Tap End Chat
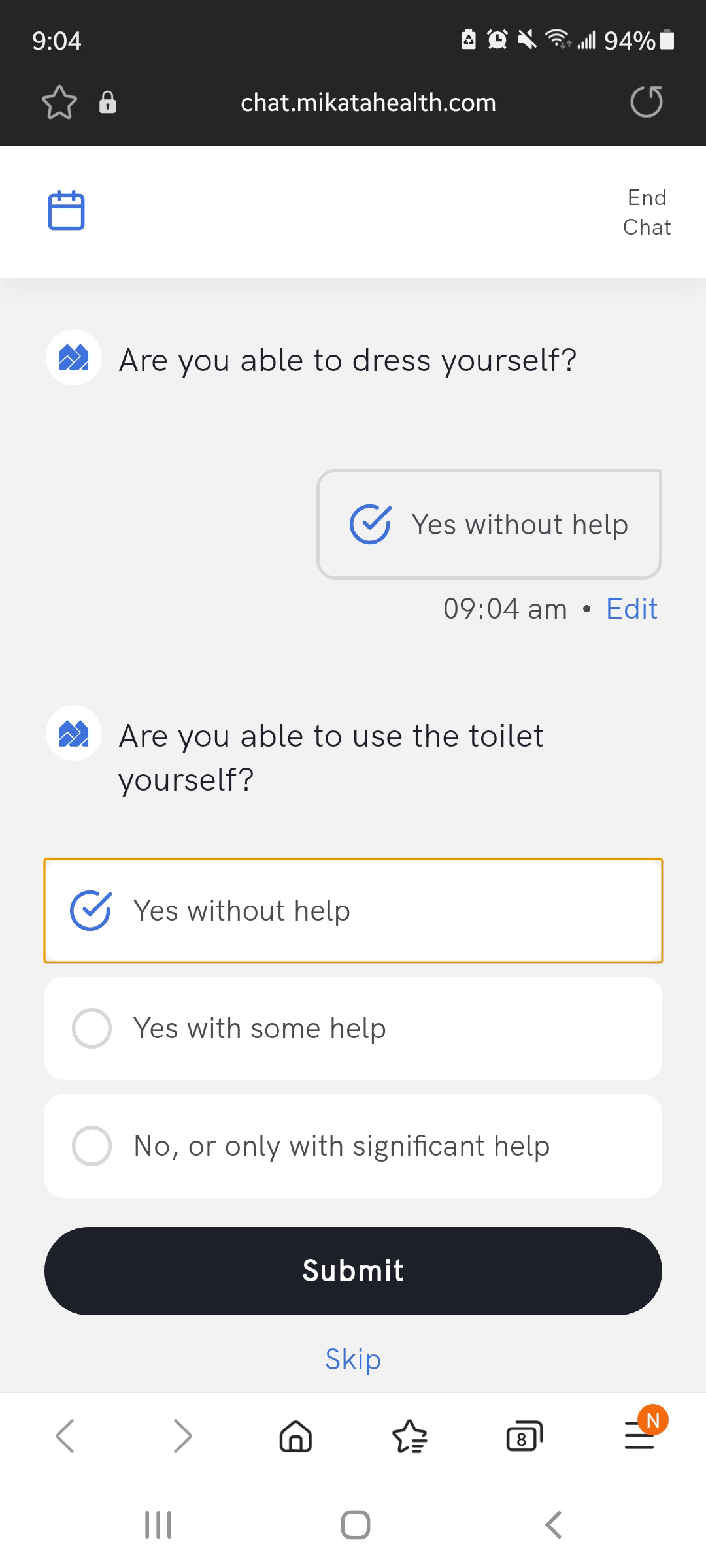This screenshot has width=706, height=1568. 647,212
